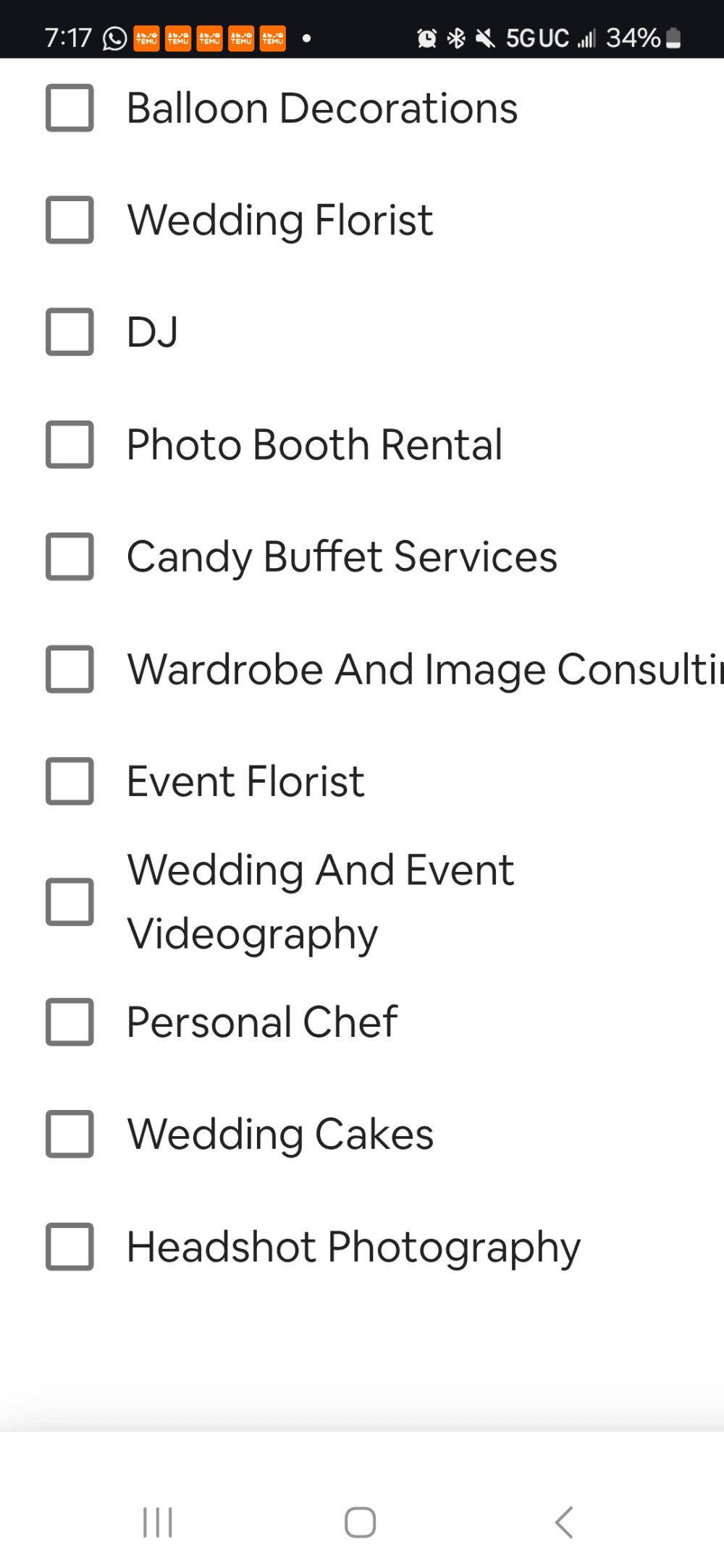Check the Wedding Cakes box
The width and height of the screenshot is (724, 1568).
click(x=70, y=1134)
